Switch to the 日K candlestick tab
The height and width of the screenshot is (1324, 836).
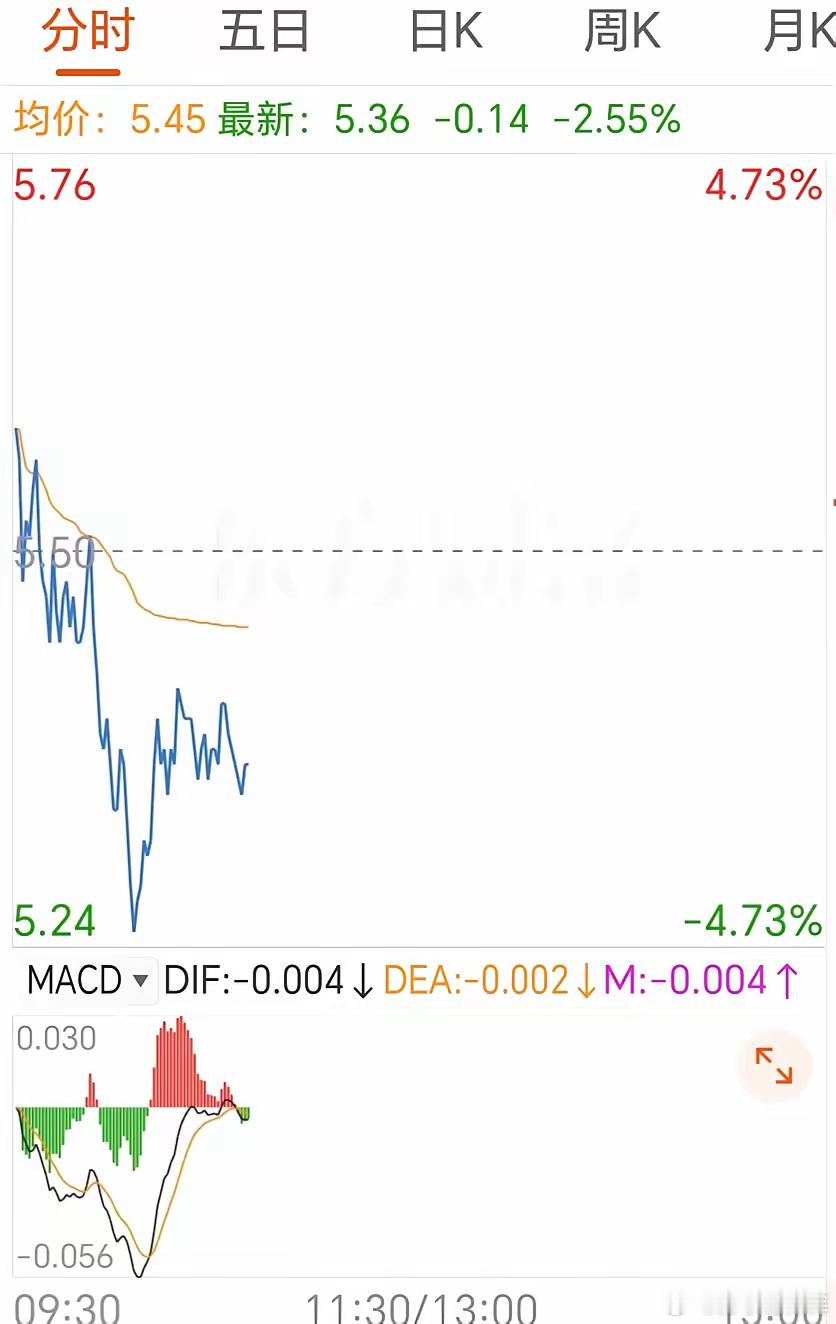[x=444, y=30]
